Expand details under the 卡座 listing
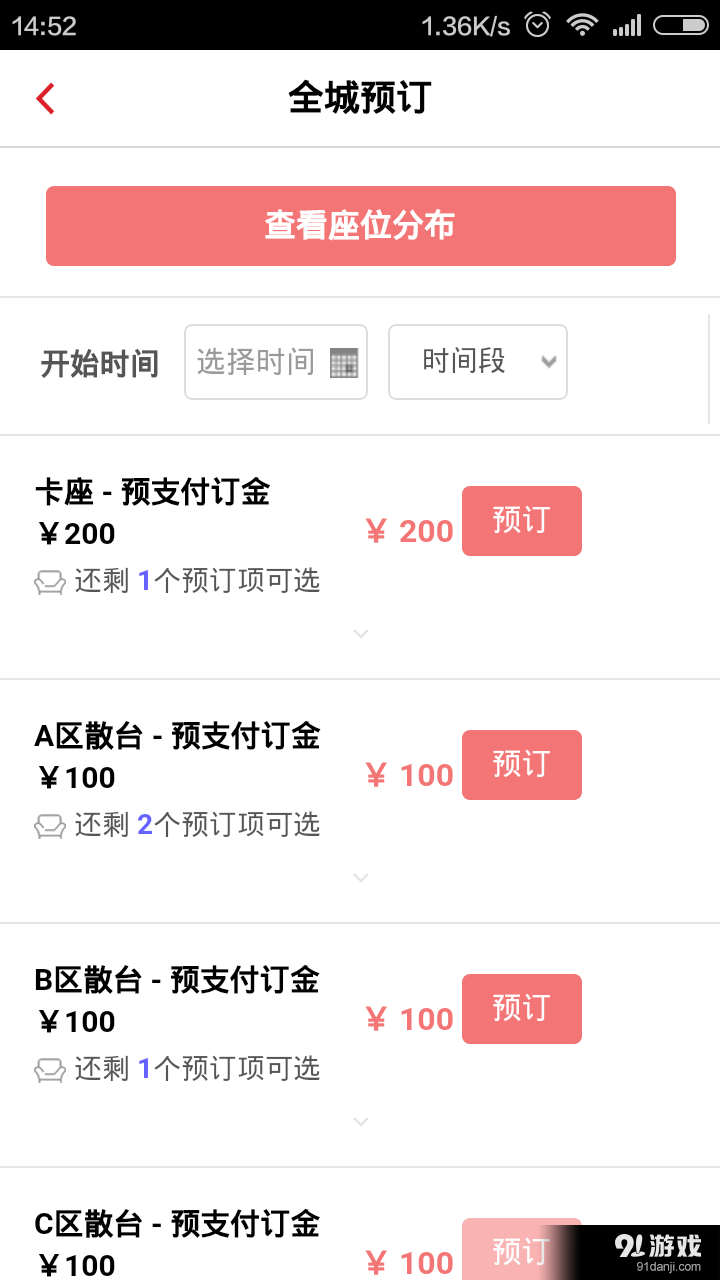Viewport: 720px width, 1280px height. (x=360, y=633)
